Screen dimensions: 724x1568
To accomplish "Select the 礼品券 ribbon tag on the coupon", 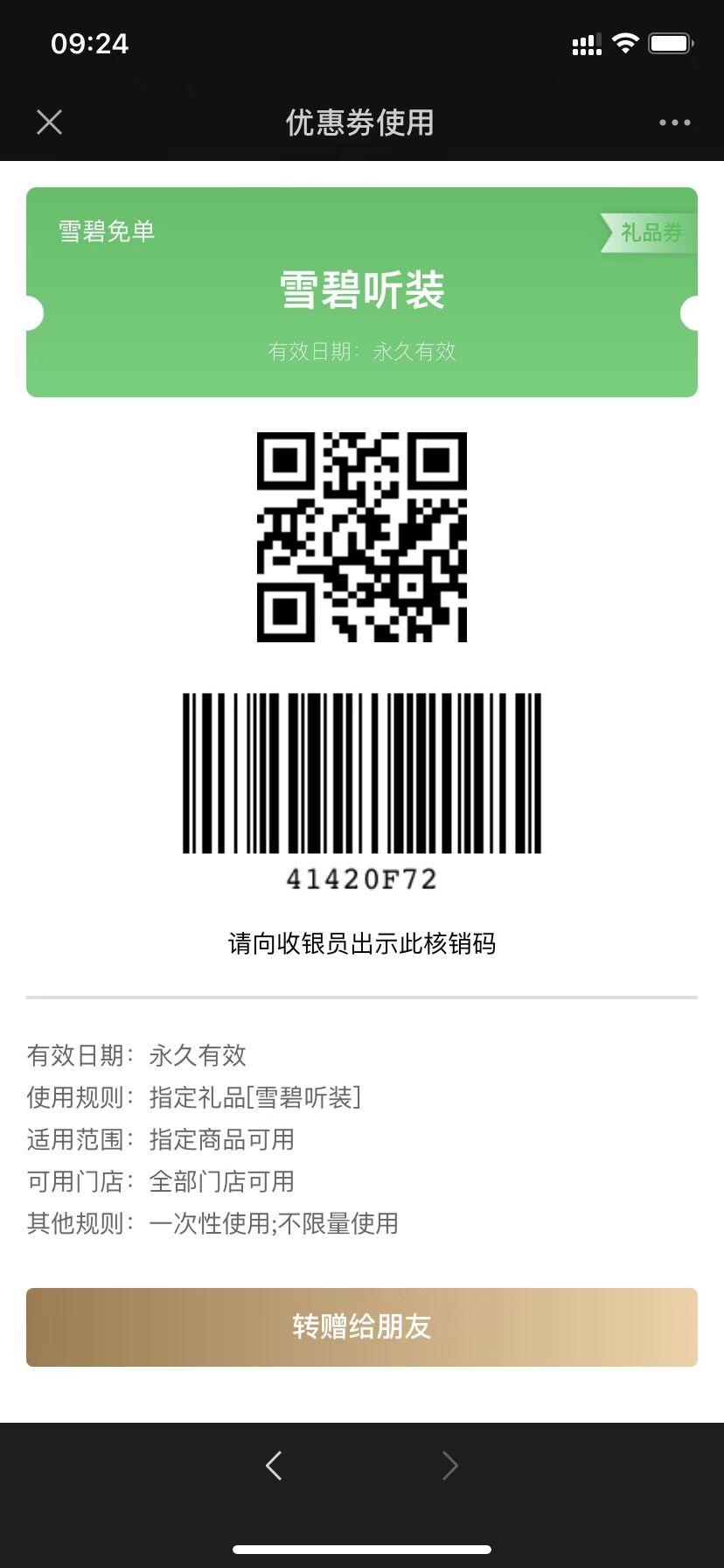I will coord(651,234).
